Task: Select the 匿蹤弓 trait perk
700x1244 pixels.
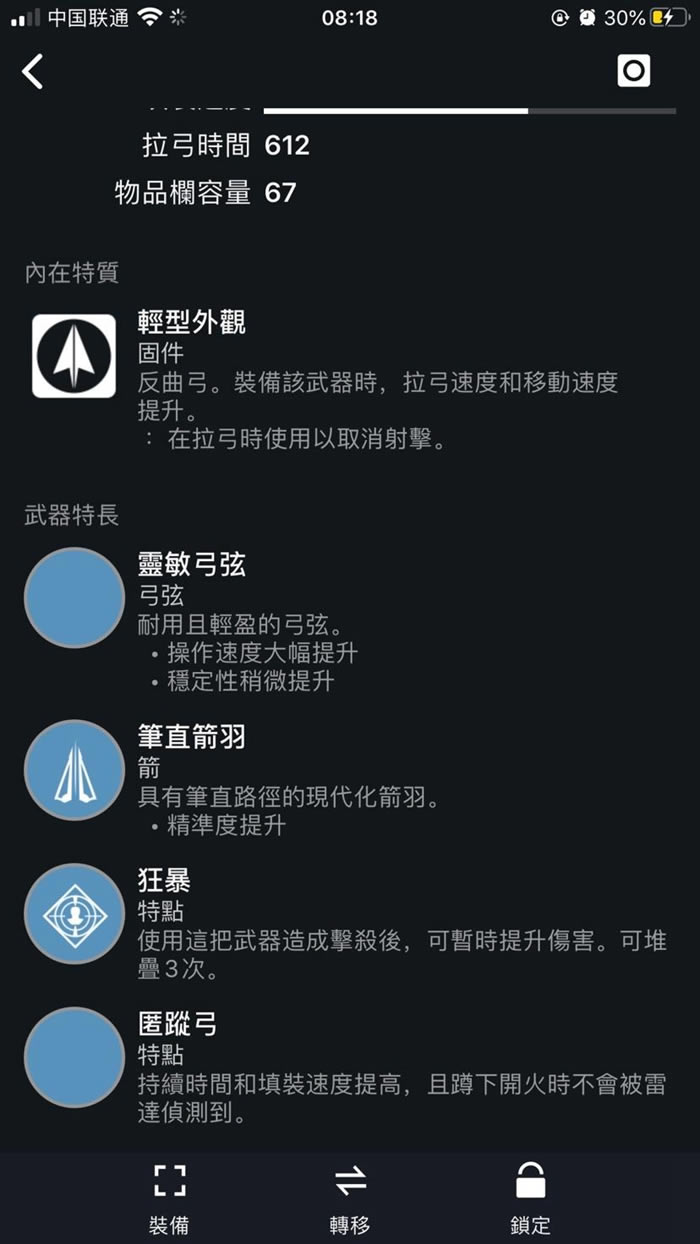Action: tap(74, 1057)
